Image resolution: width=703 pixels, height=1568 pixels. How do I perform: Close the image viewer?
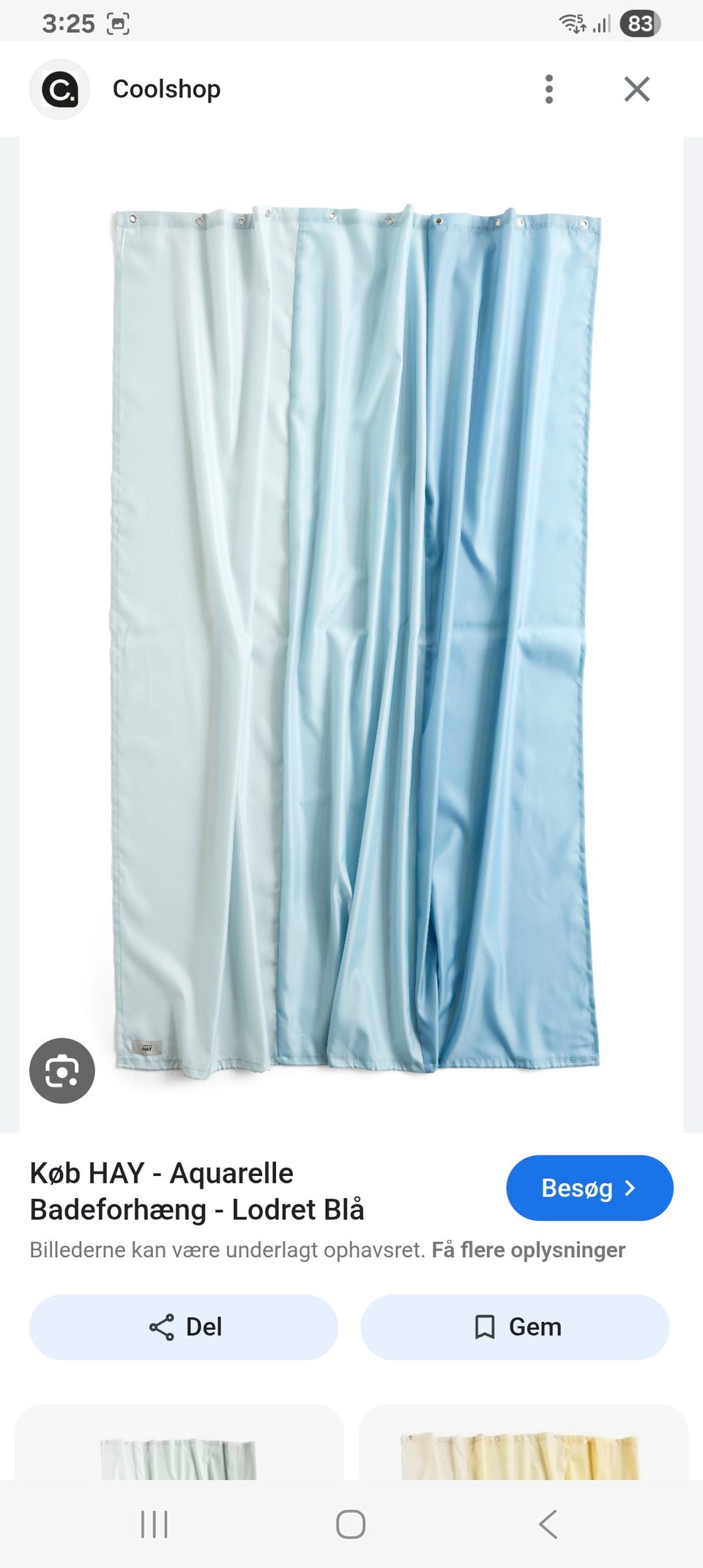point(636,89)
